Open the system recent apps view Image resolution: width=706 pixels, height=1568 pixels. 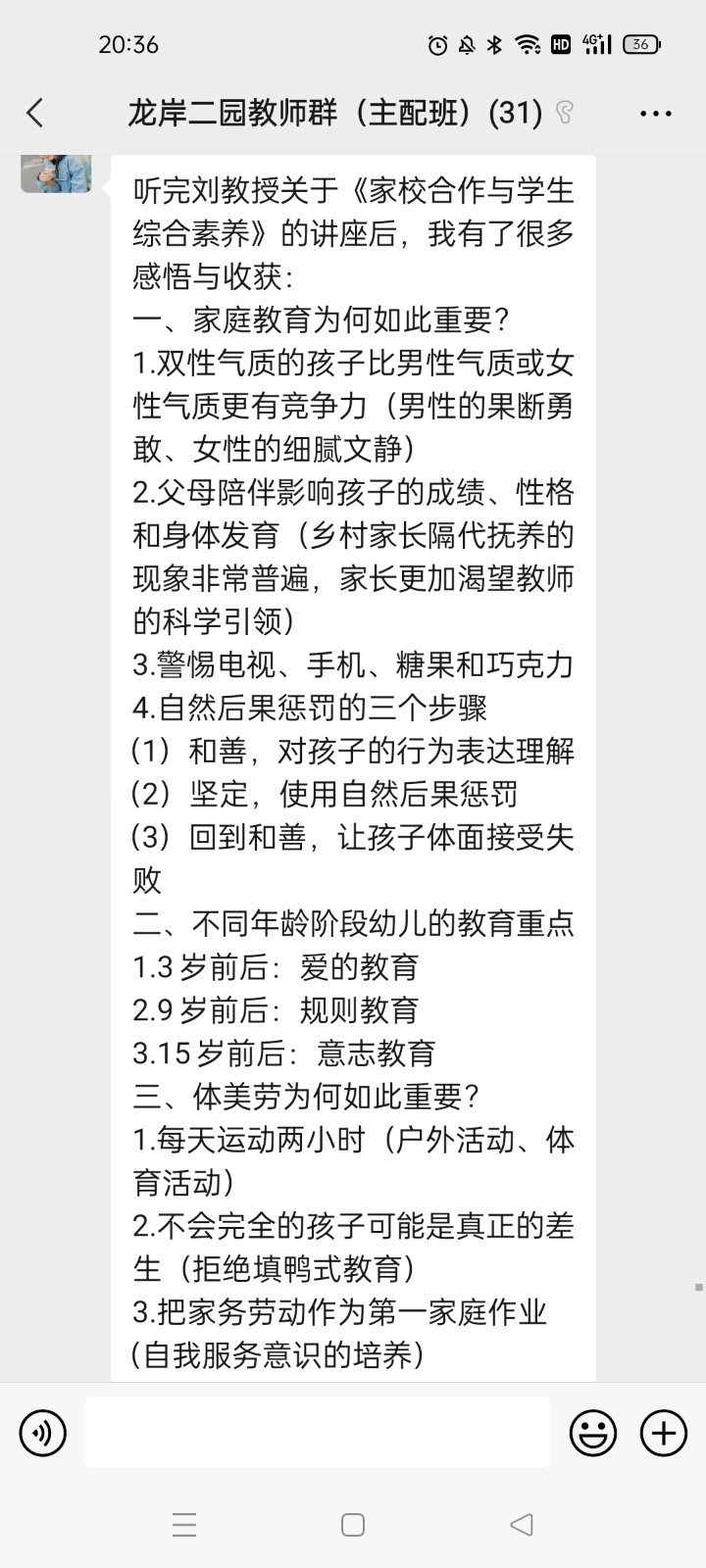(x=184, y=1524)
